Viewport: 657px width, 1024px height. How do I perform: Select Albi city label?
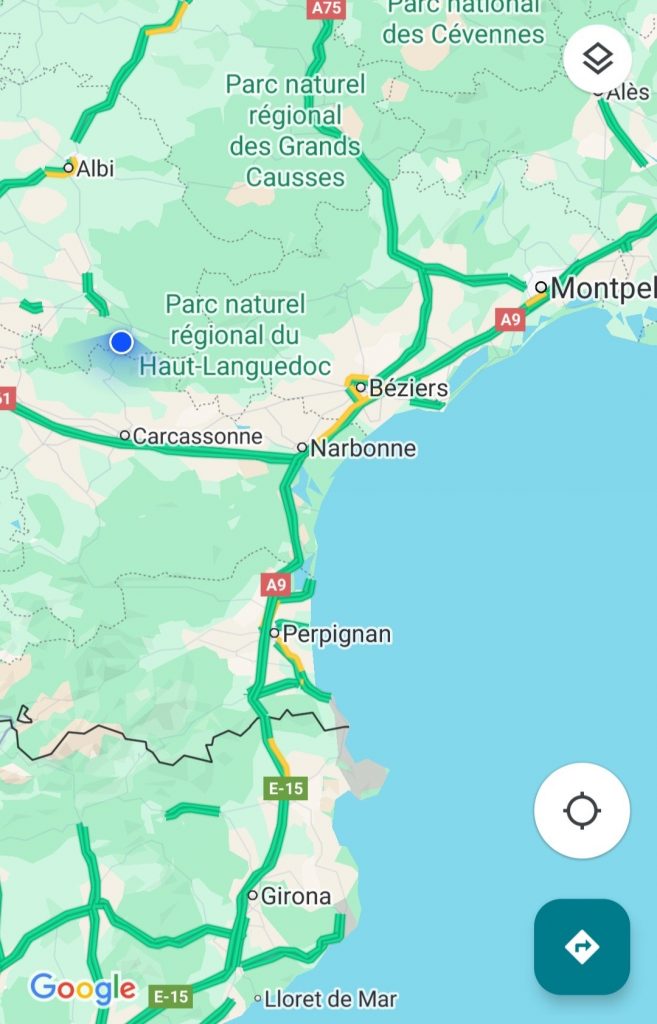click(95, 168)
